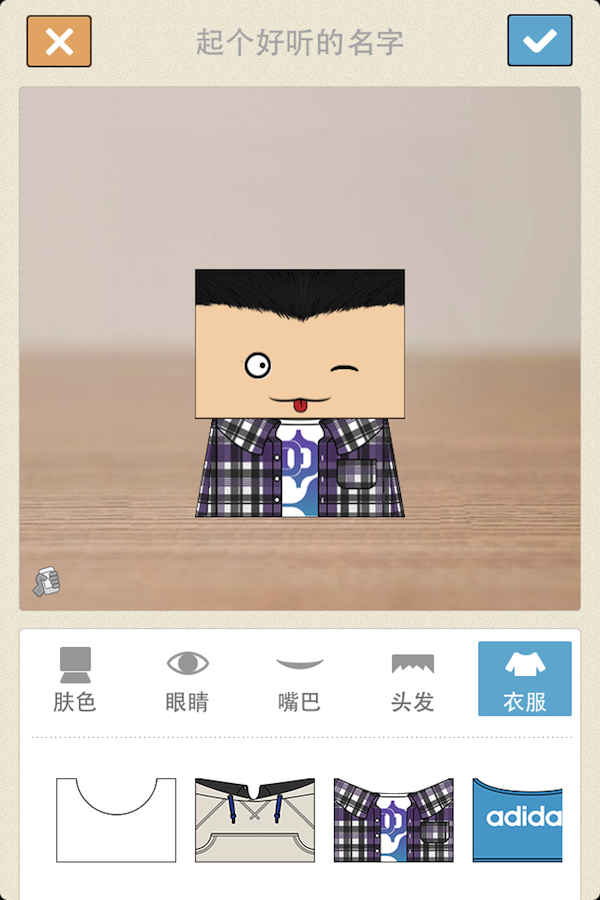This screenshot has height=900, width=600.
Task: Tap the camera icon on the preview
Action: (46, 581)
